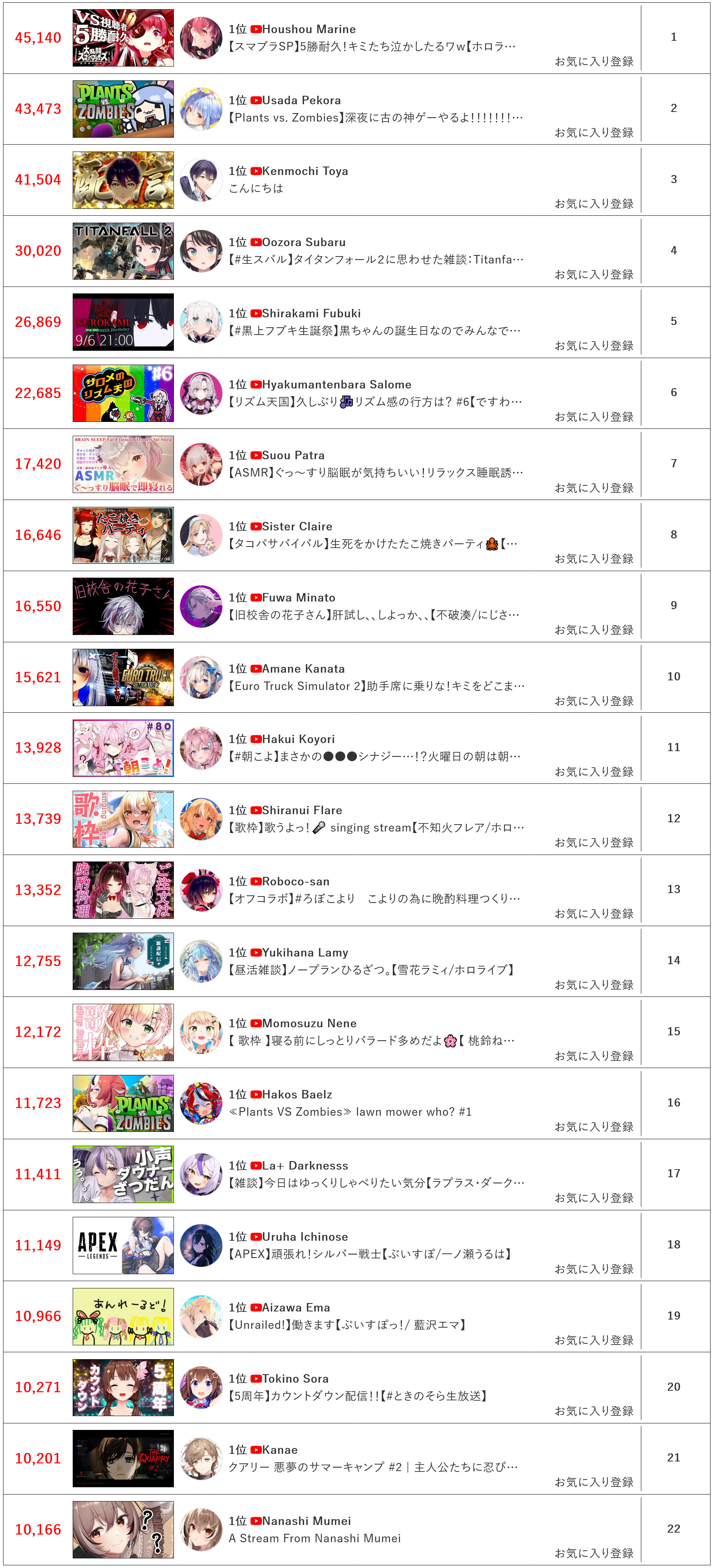Register Hyakumantenbara Salome as a favorite

[x=594, y=417]
